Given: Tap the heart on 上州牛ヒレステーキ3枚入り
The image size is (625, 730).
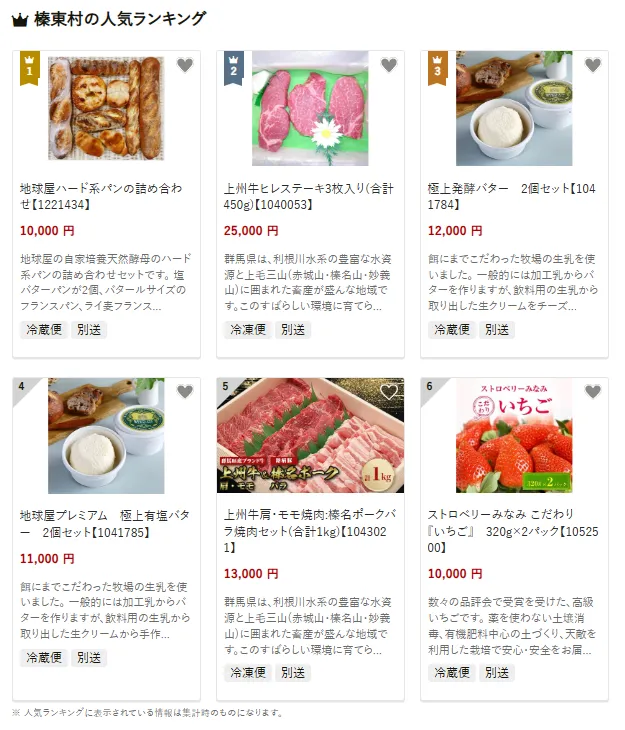Looking at the screenshot, I should point(389,66).
